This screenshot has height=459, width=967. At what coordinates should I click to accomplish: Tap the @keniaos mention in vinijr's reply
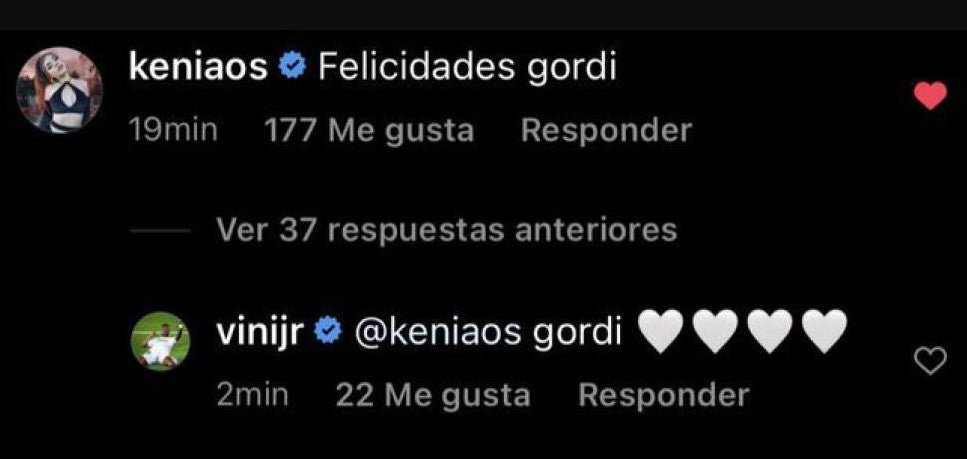point(438,333)
